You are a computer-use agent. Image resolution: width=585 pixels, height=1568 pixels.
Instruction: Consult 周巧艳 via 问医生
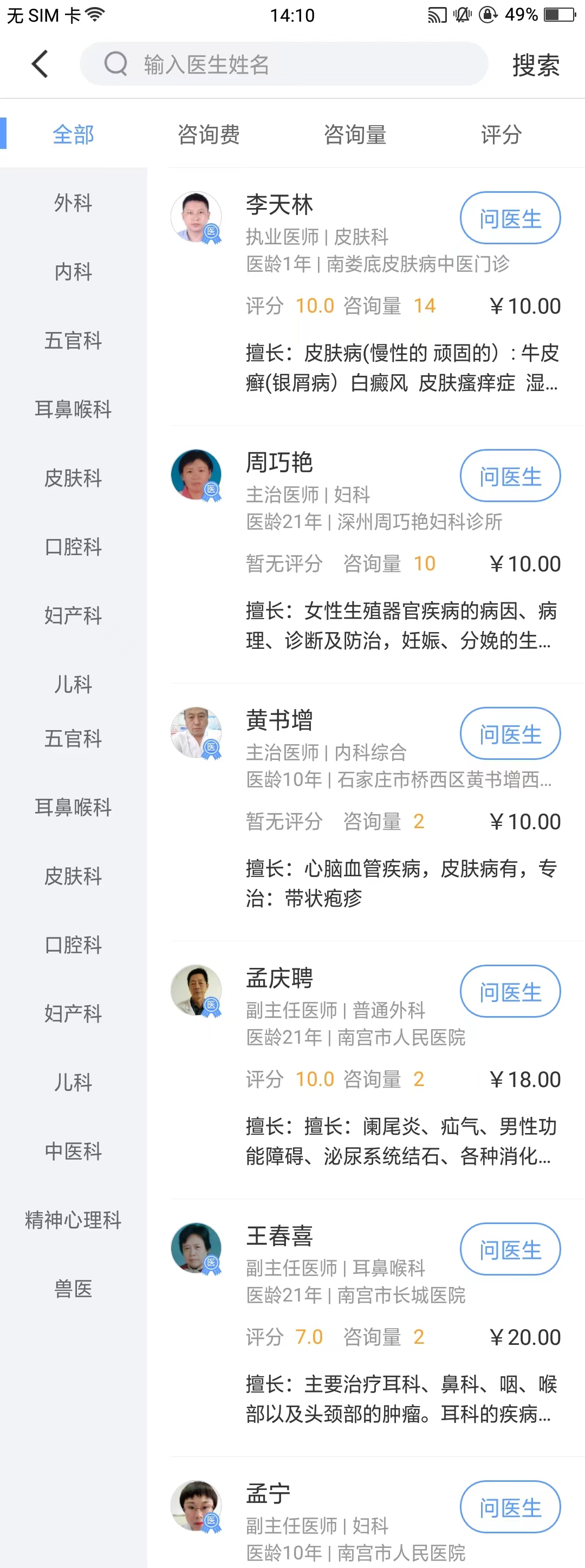(x=510, y=476)
